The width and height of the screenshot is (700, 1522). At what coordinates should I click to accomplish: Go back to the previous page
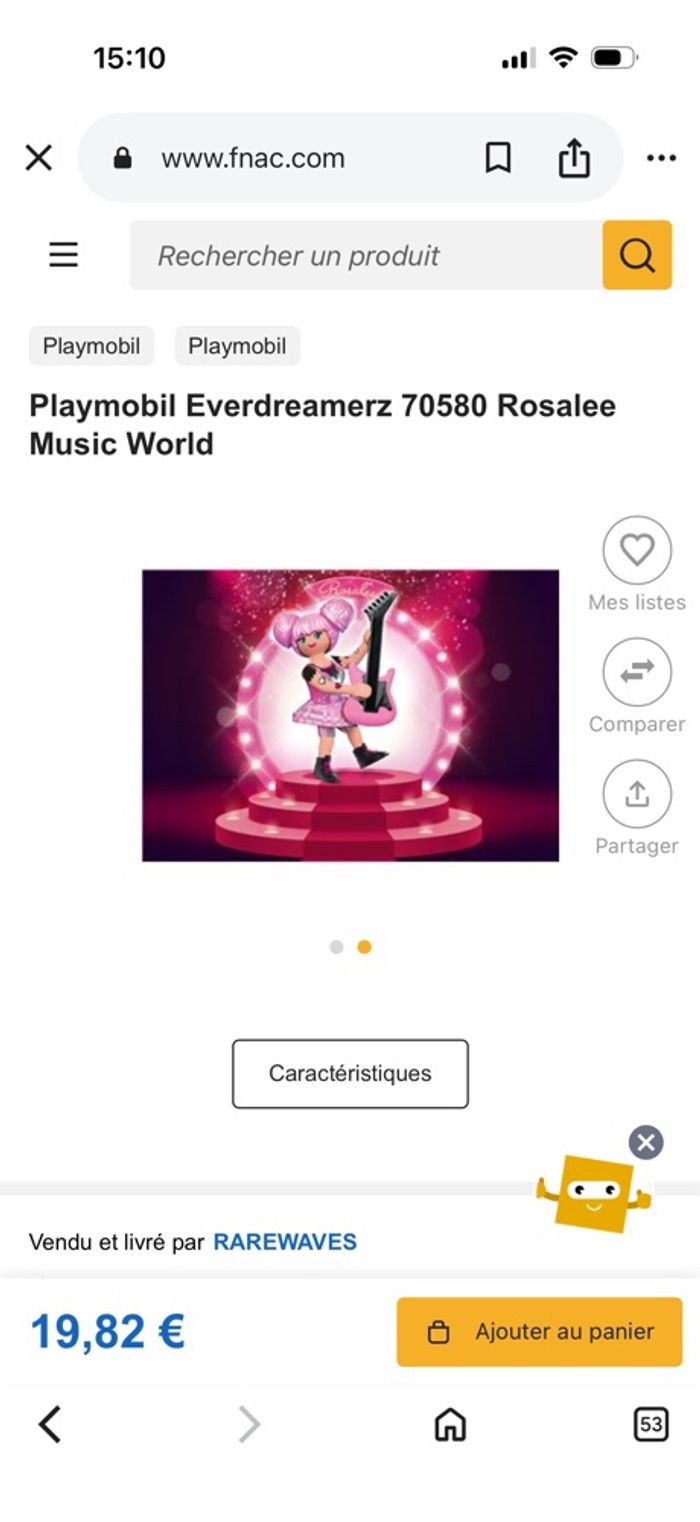(x=50, y=1424)
